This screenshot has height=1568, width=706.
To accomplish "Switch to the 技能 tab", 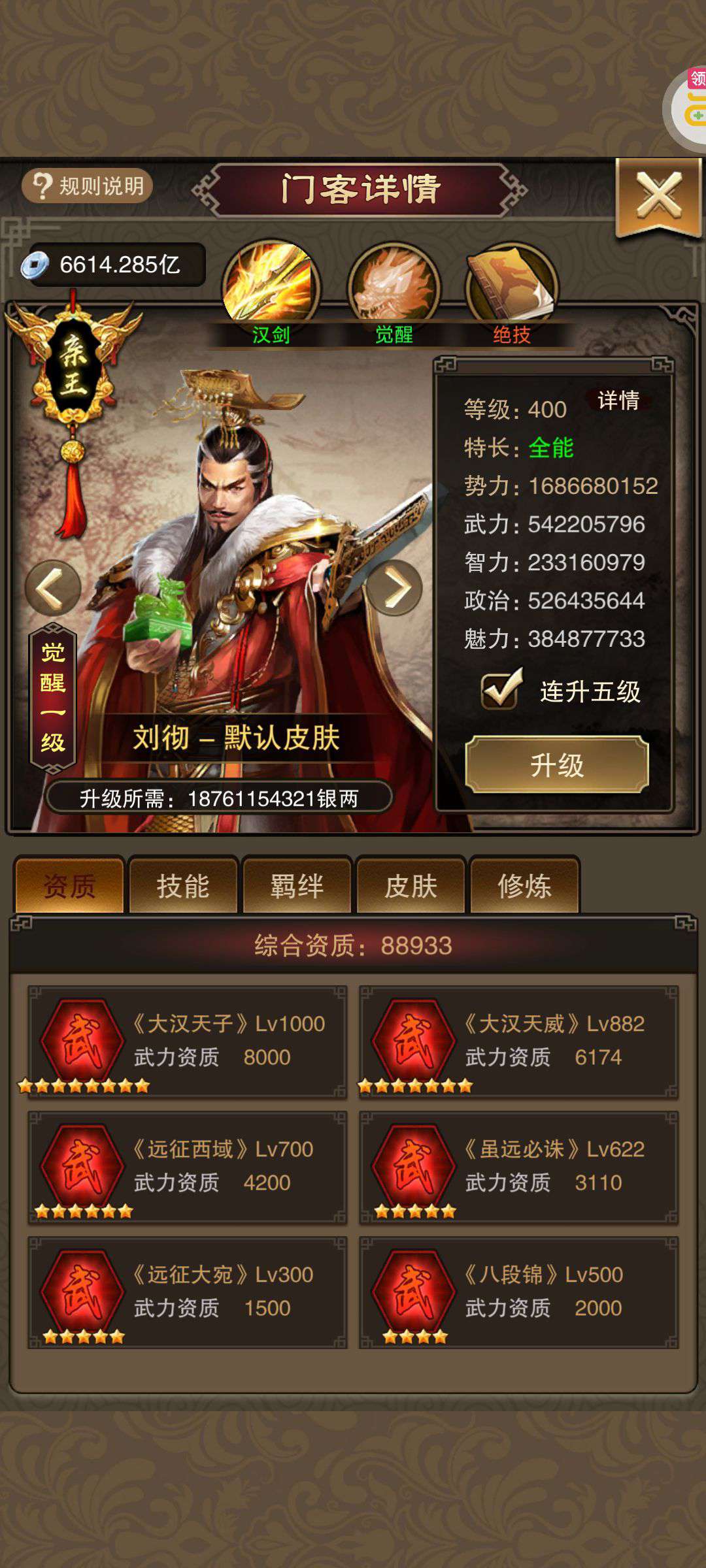I will click(x=183, y=886).
